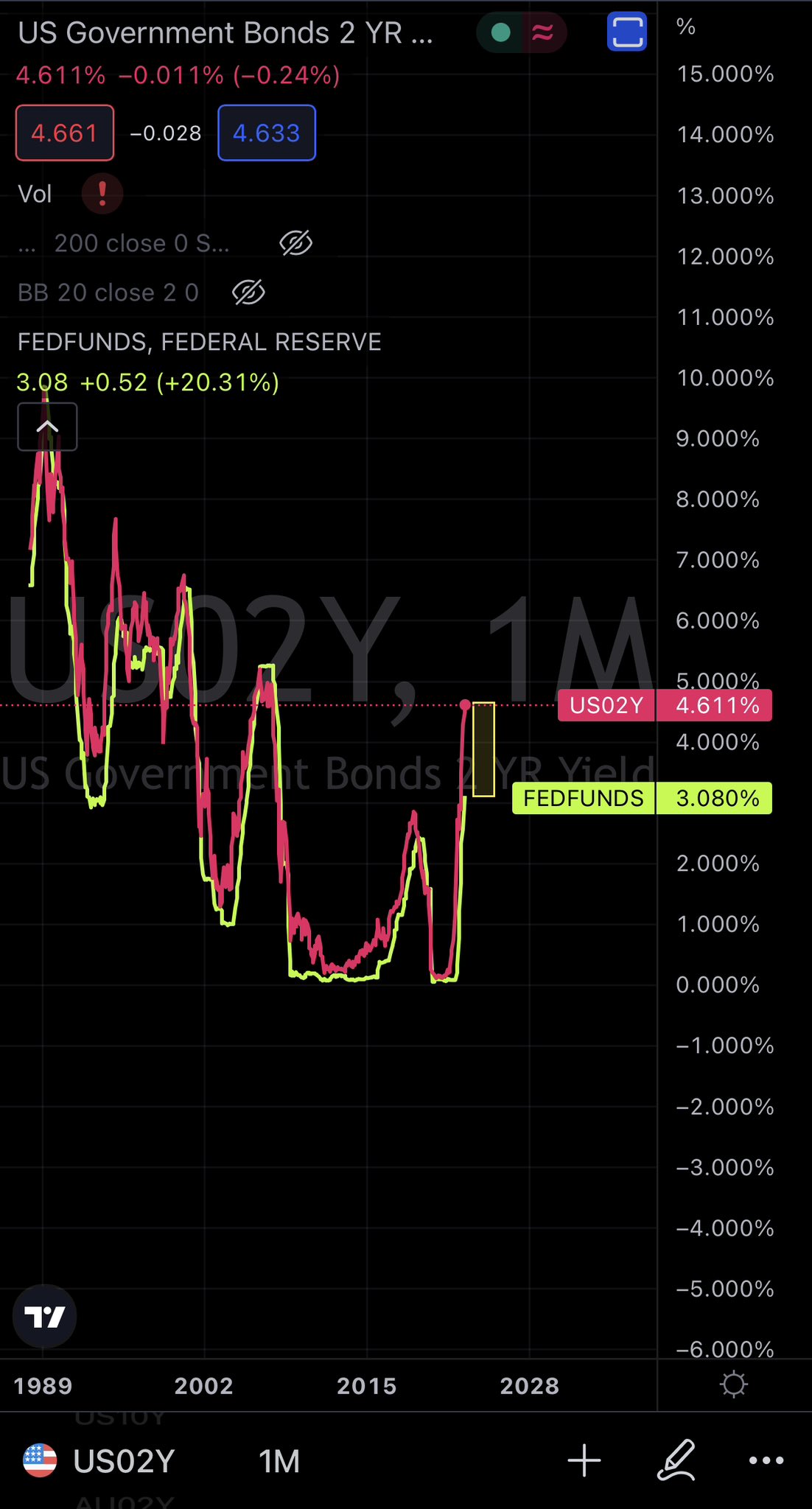Collapse the indicator legend with the chevron
This screenshot has width=812, height=1509.
point(47,427)
